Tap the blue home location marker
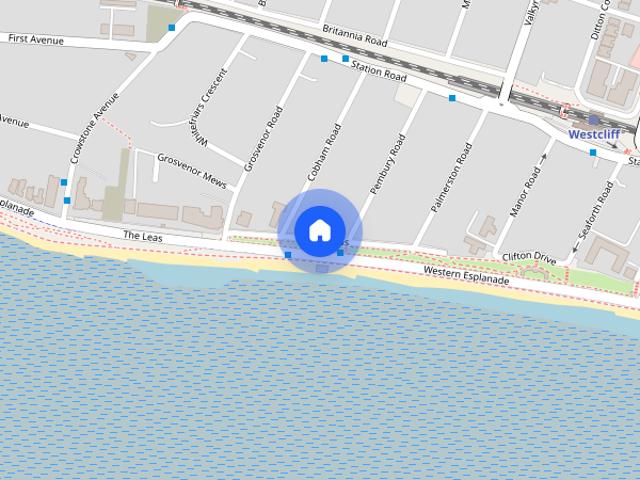The width and height of the screenshot is (640, 480). click(x=319, y=230)
